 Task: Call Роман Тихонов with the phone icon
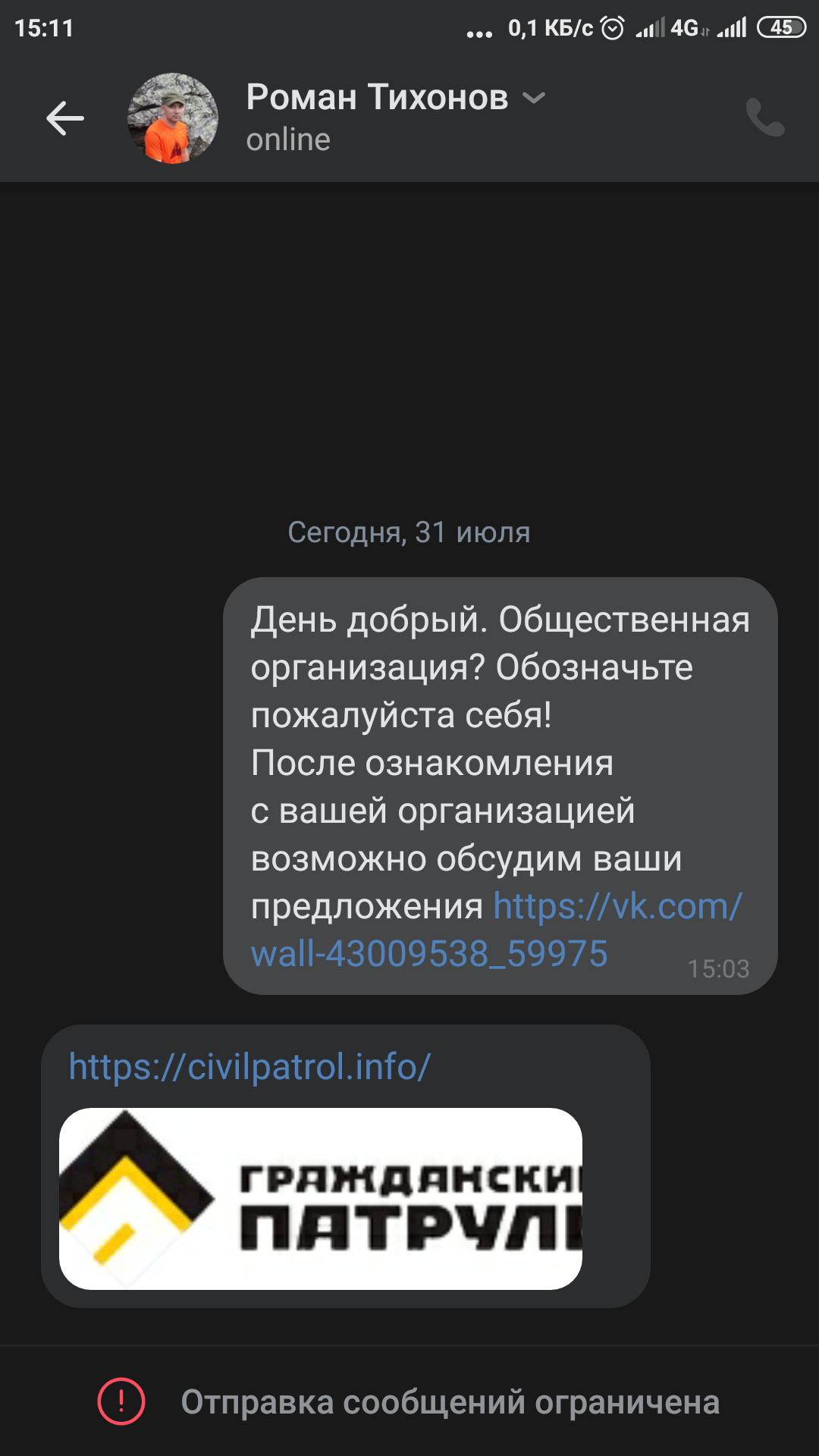tap(765, 118)
